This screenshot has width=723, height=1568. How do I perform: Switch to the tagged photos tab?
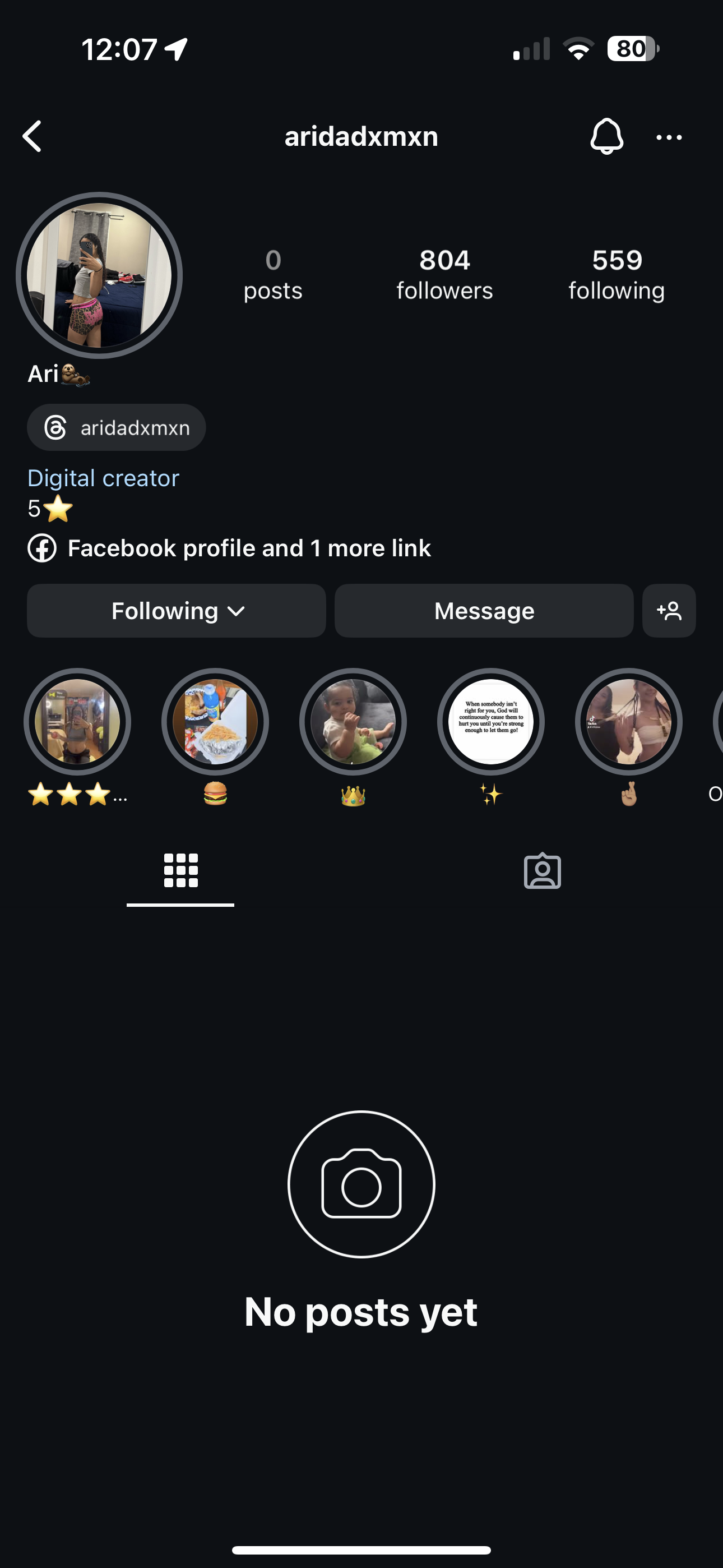(x=543, y=871)
